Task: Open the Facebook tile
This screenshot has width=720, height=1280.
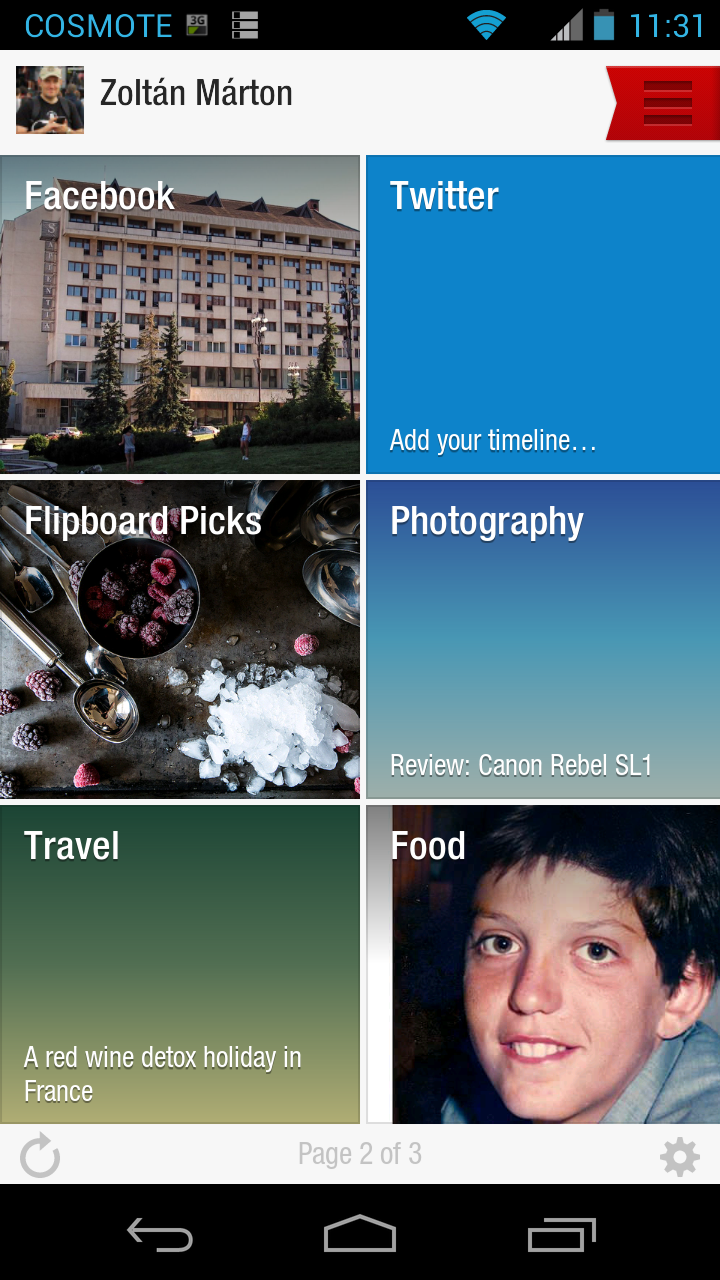Action: click(x=180, y=314)
